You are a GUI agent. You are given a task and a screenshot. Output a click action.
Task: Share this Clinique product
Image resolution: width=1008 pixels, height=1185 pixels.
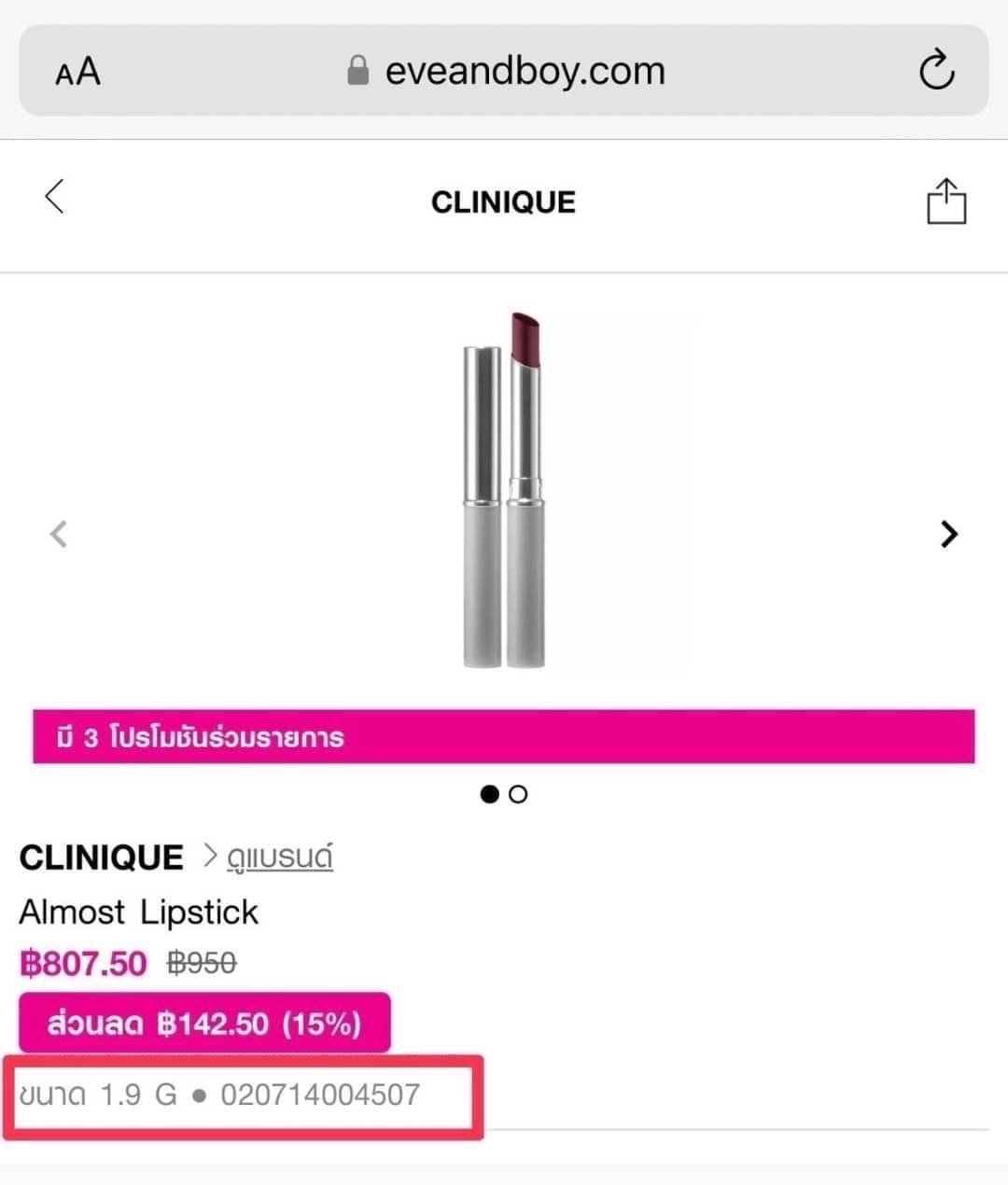point(945,202)
